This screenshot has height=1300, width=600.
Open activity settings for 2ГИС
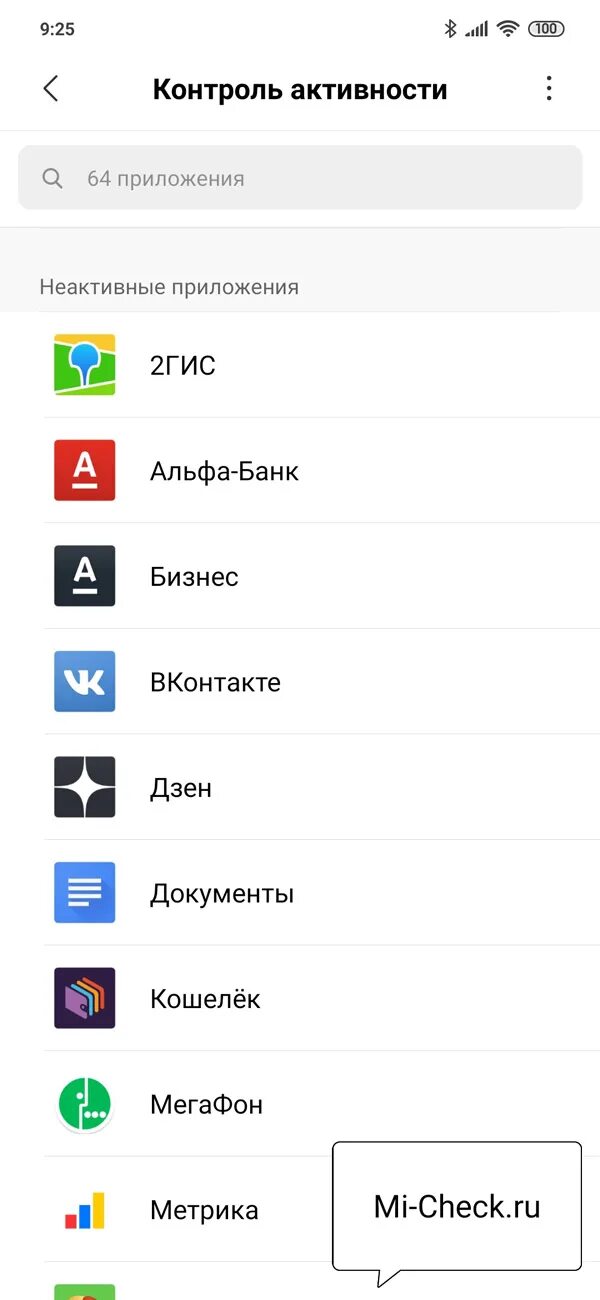300,365
